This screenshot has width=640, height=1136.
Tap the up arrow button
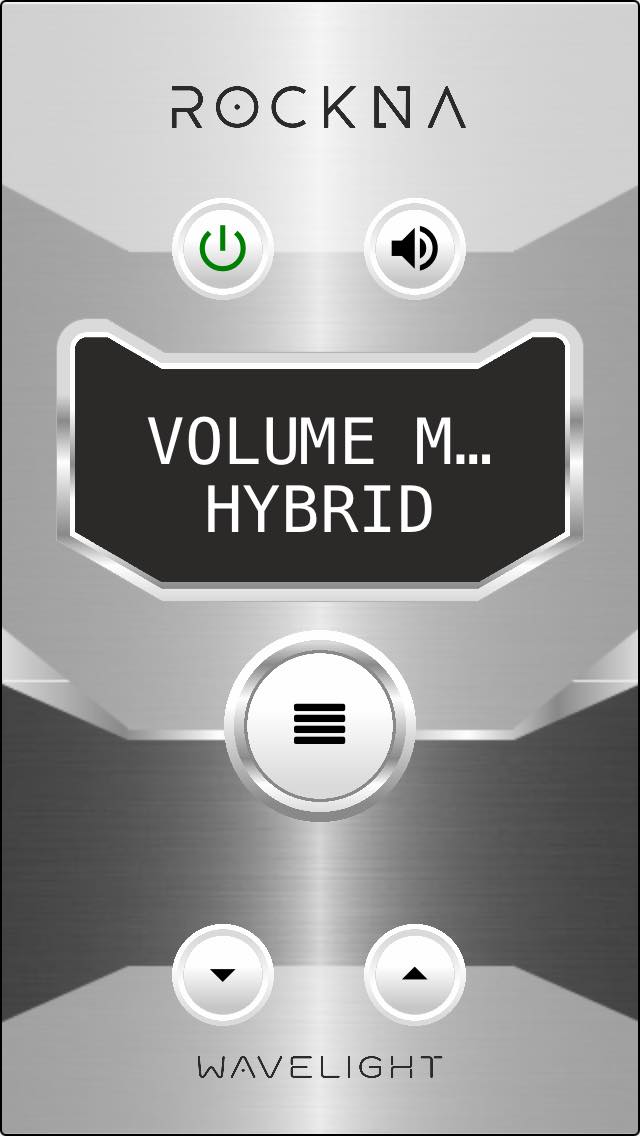tap(414, 974)
